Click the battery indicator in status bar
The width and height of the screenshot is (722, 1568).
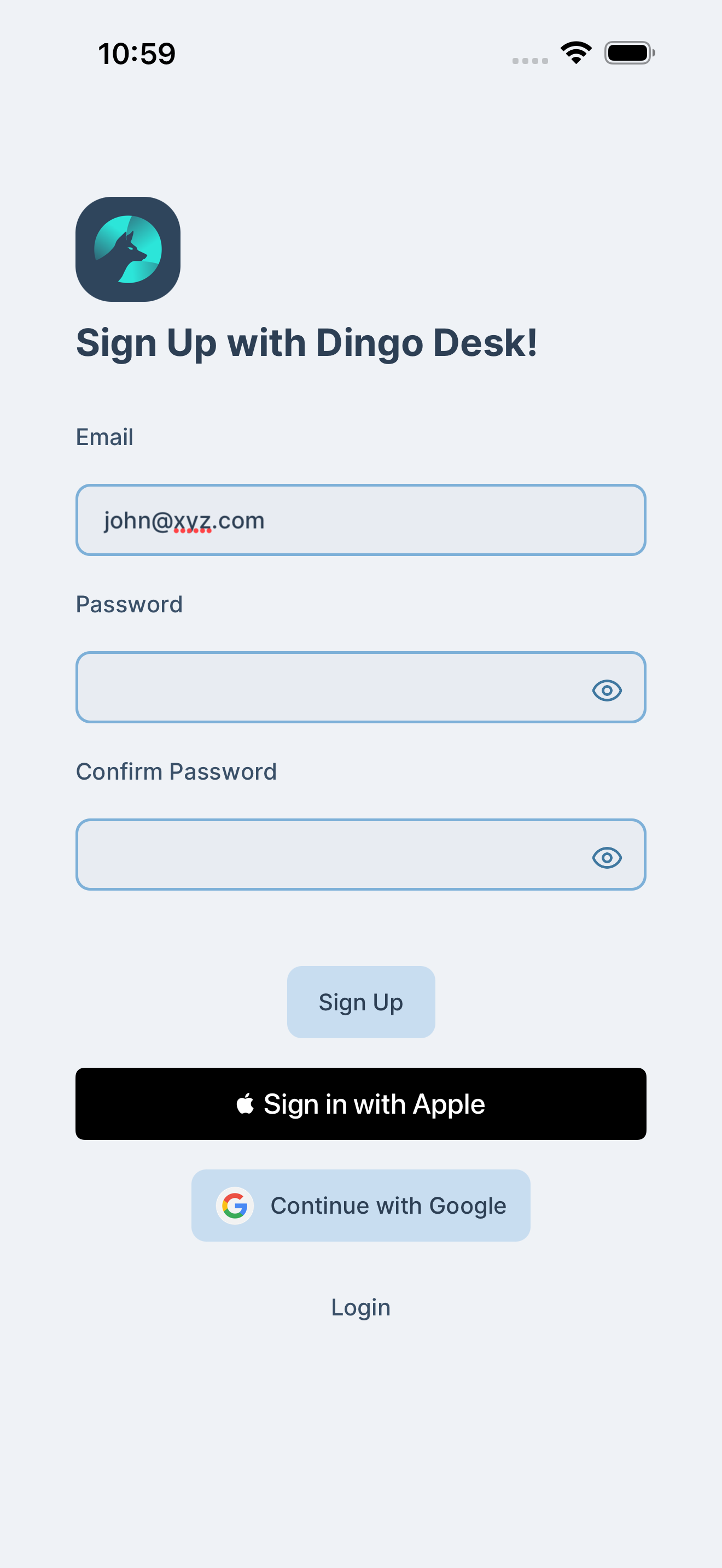tap(627, 53)
